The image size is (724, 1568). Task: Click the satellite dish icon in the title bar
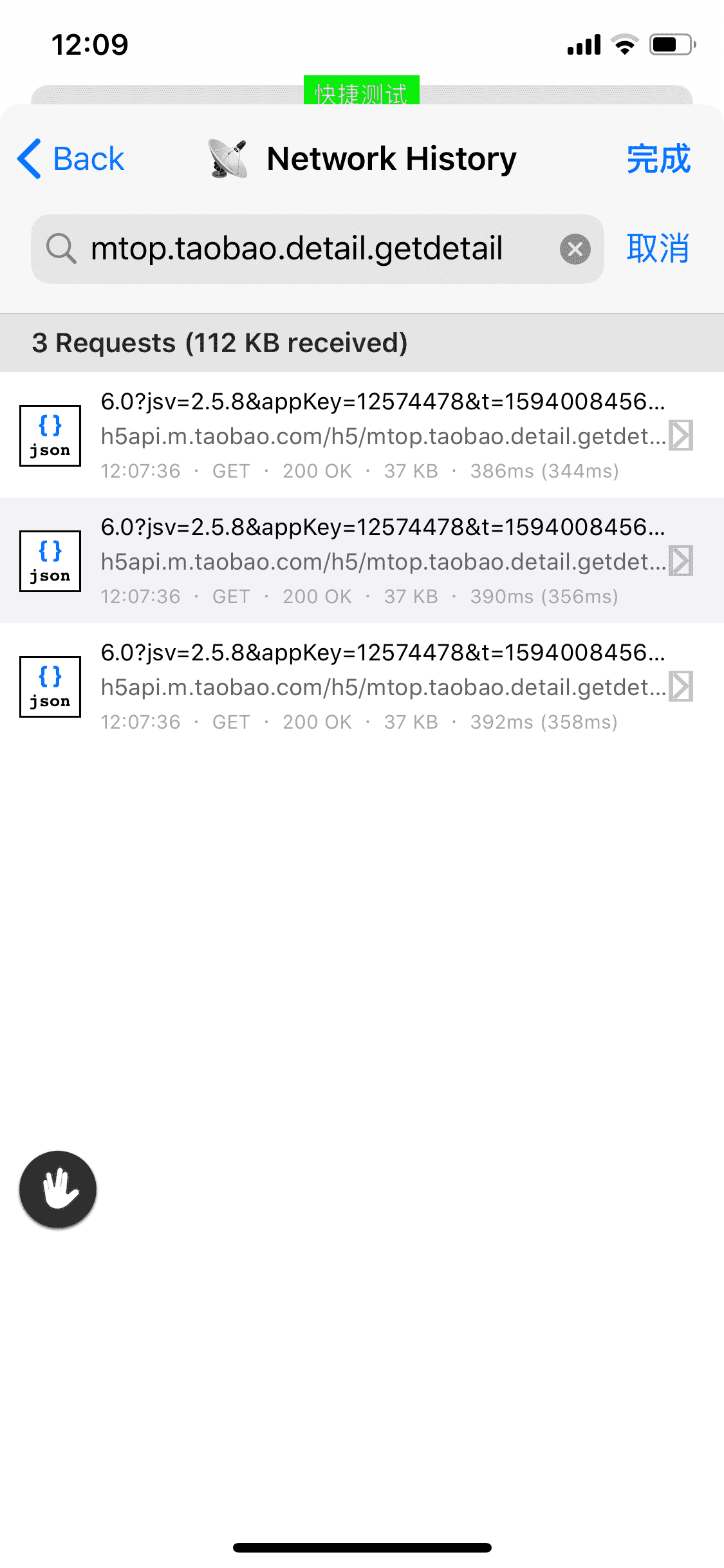(x=228, y=158)
